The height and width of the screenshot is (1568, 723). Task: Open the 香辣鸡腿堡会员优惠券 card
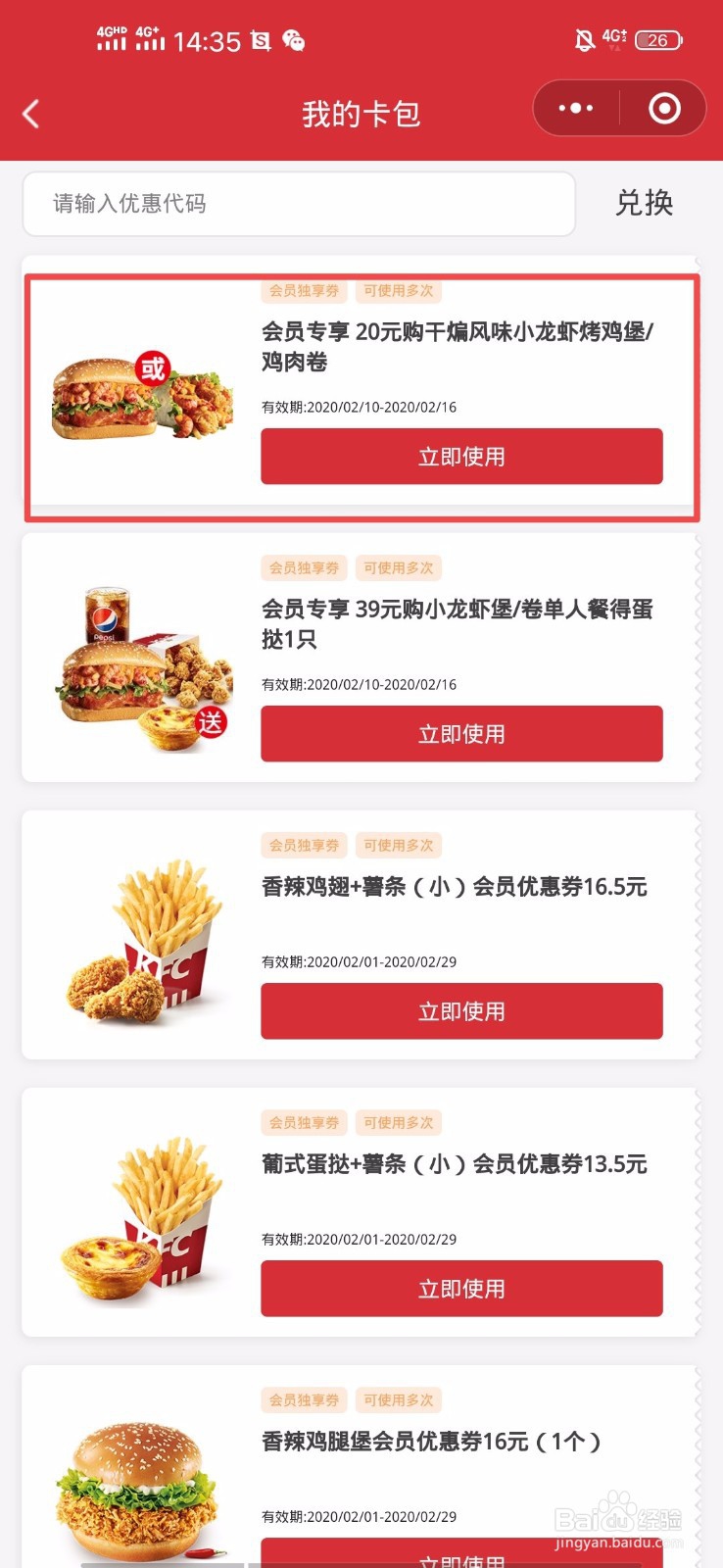tap(431, 1442)
